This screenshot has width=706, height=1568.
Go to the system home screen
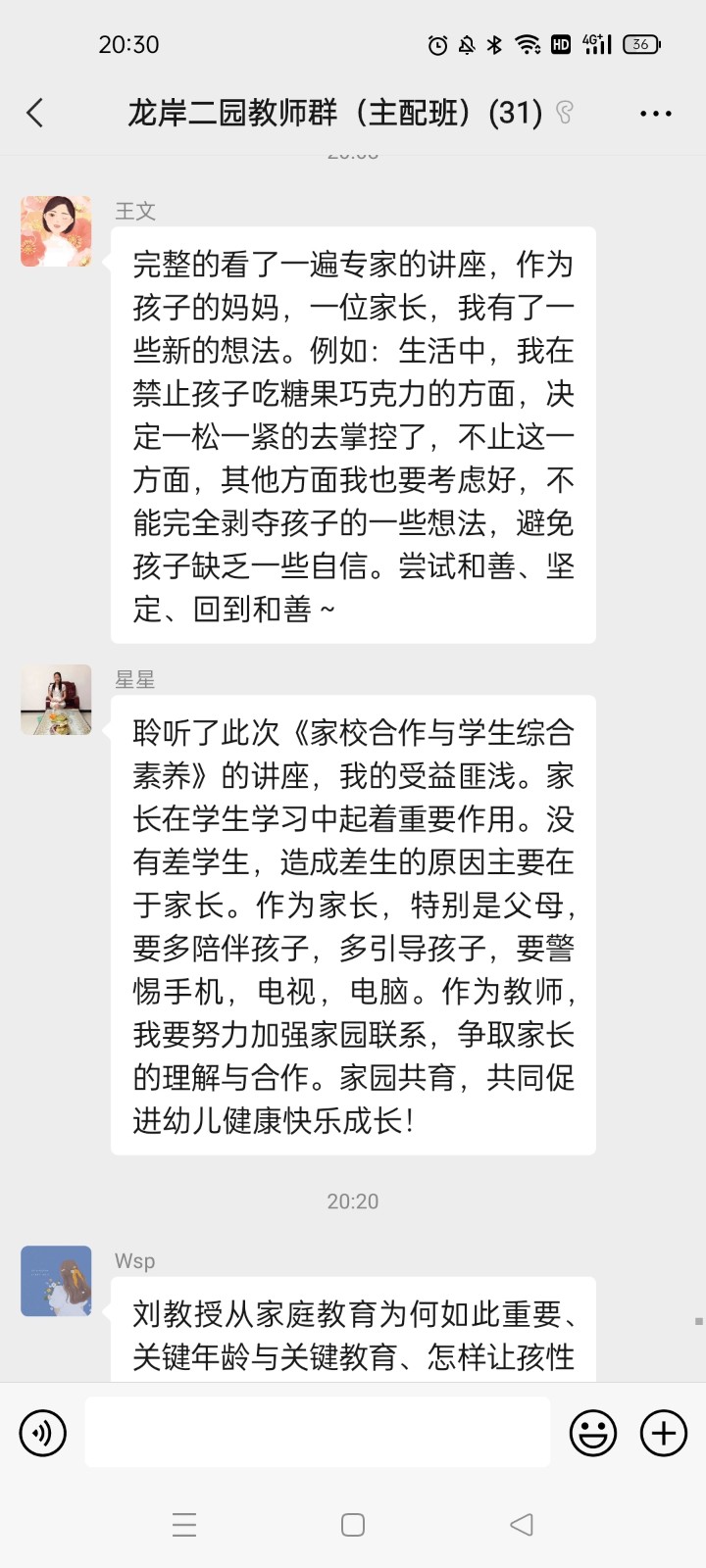pos(353,1524)
